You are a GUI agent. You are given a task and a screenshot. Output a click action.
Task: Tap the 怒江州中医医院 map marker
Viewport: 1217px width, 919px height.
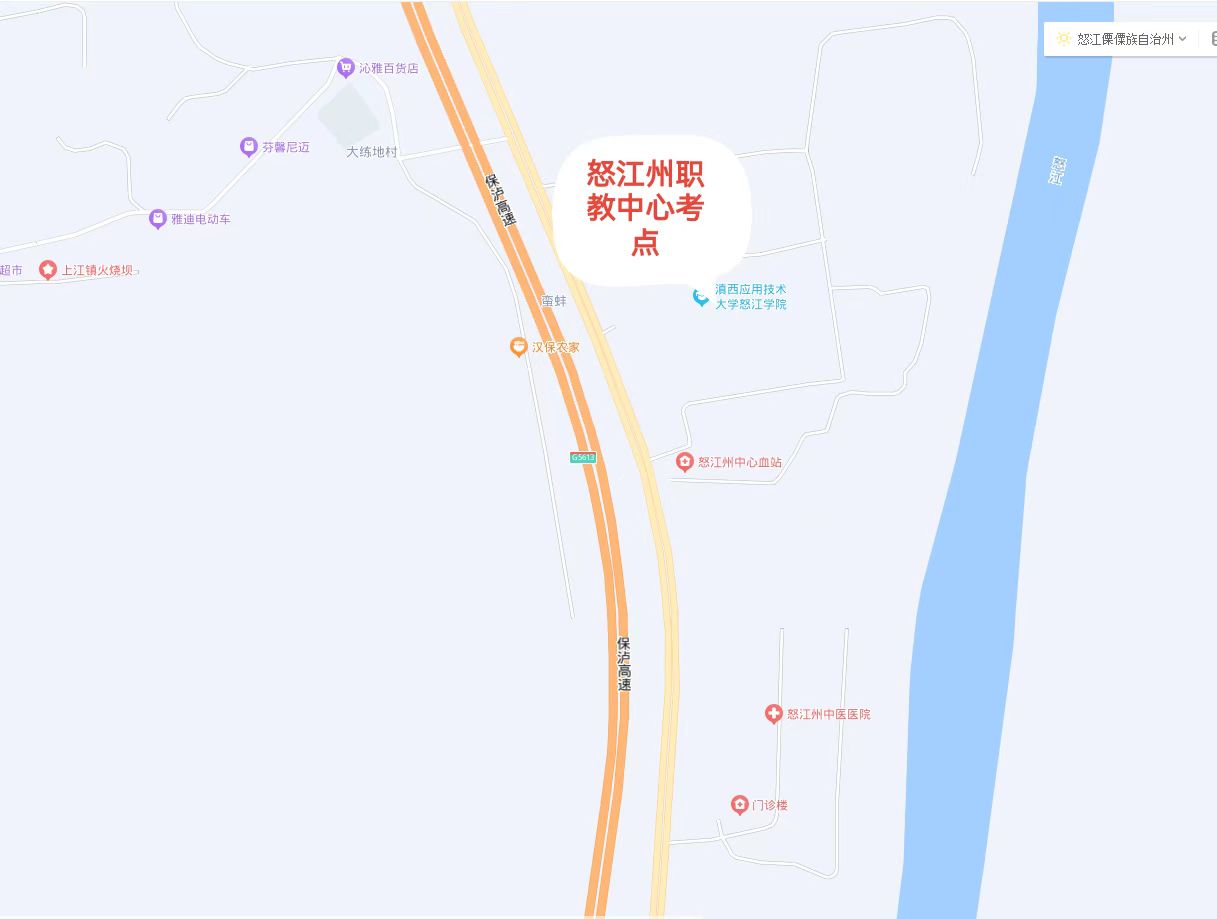(x=773, y=714)
